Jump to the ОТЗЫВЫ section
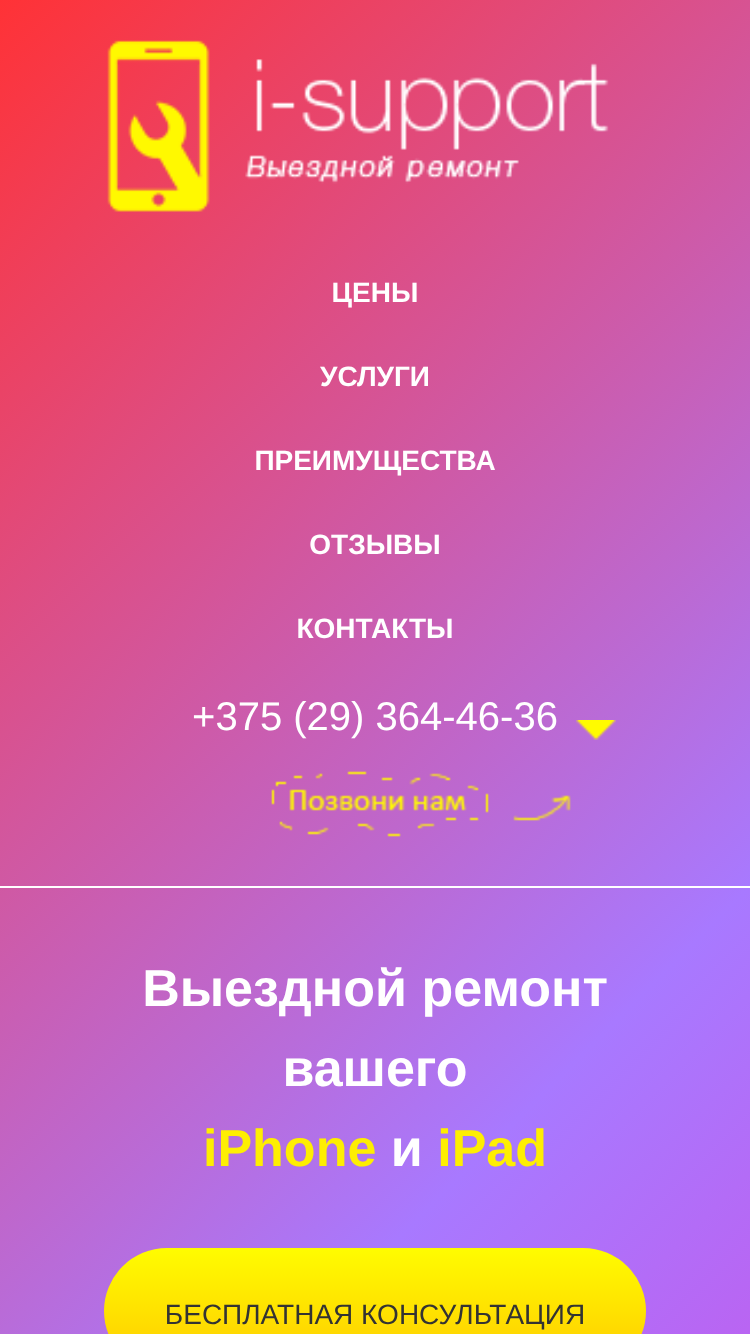Viewport: 750px width, 1334px height. (375, 545)
